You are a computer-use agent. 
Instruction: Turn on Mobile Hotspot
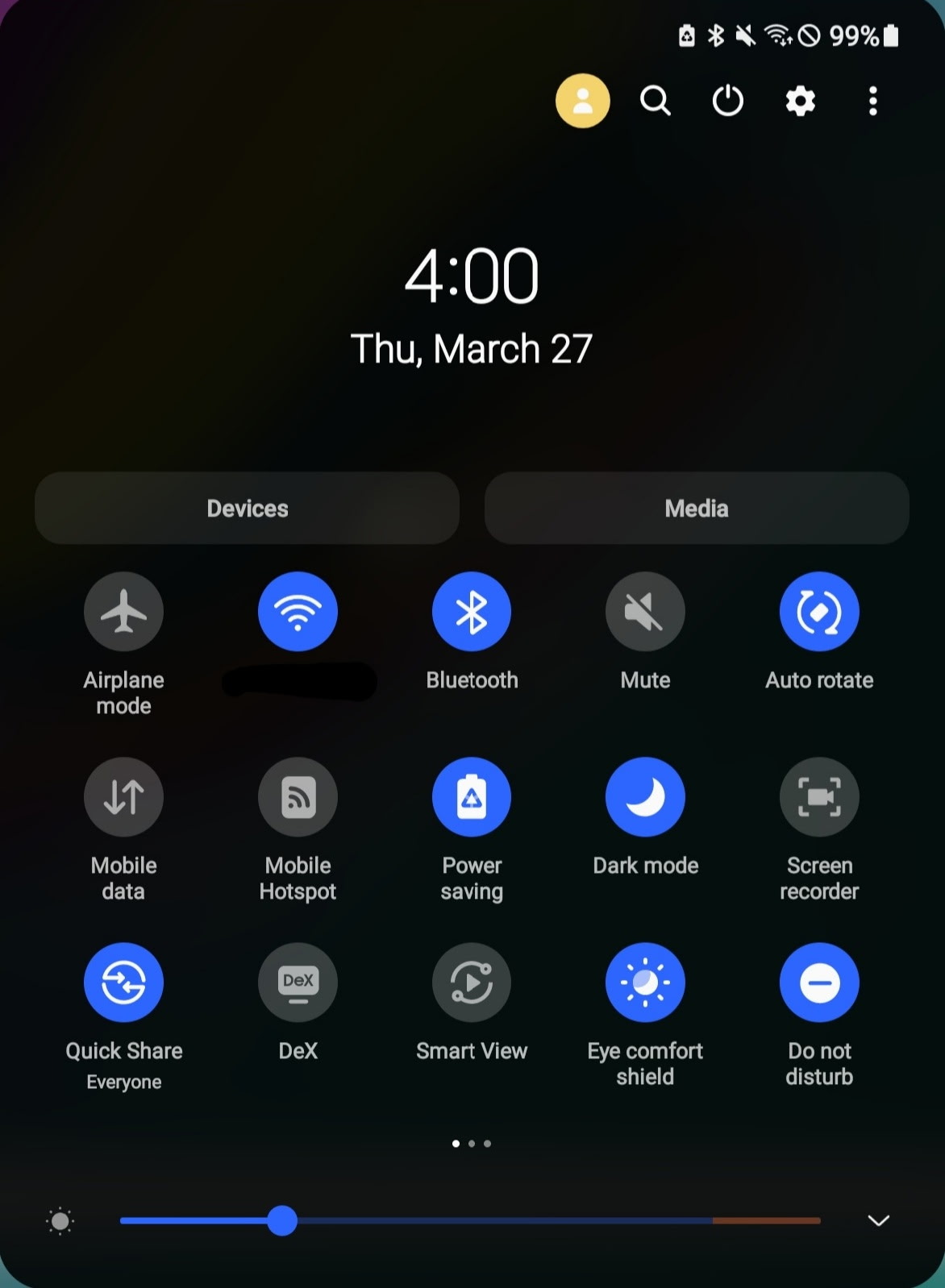tap(298, 797)
